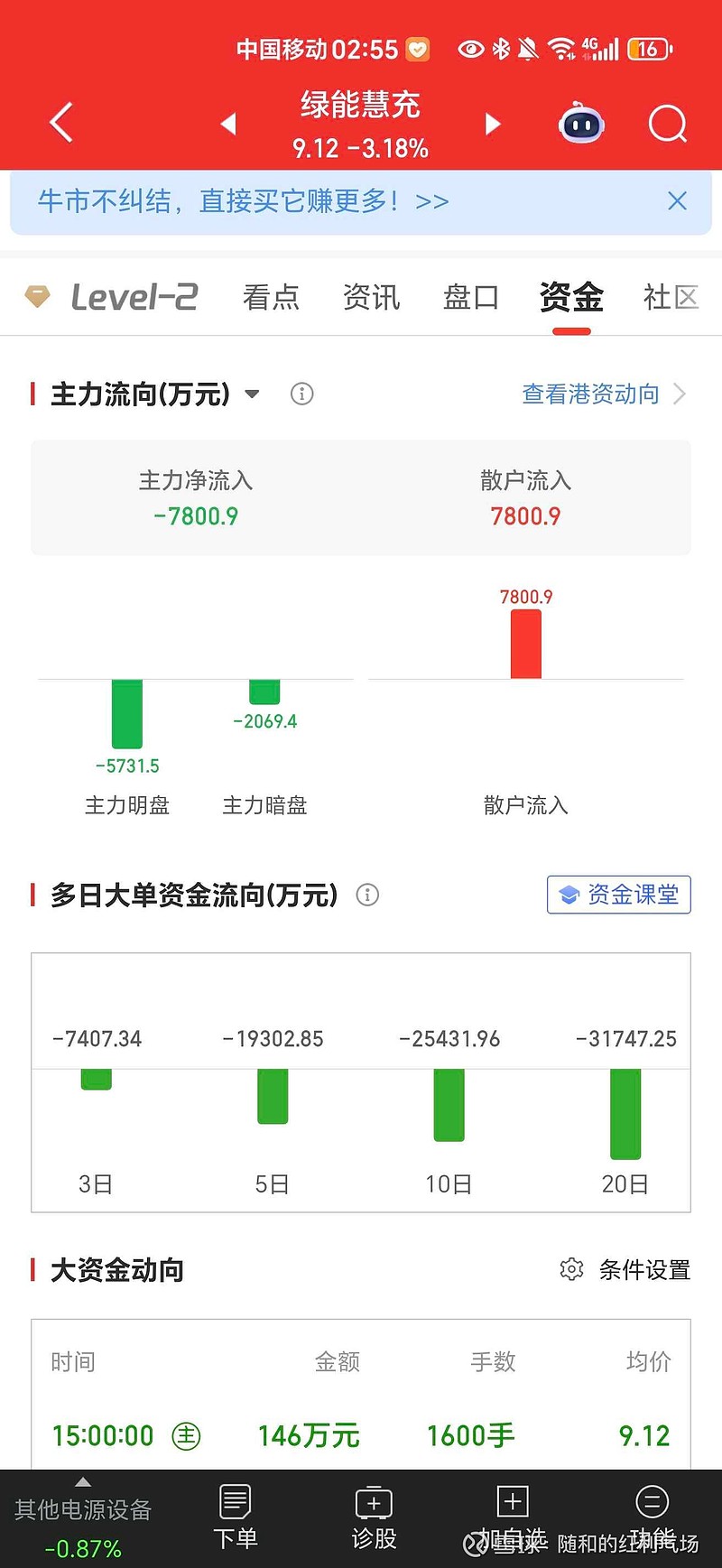722x1568 pixels.
Task: Switch to the 资讯 tab
Action: coord(371,297)
